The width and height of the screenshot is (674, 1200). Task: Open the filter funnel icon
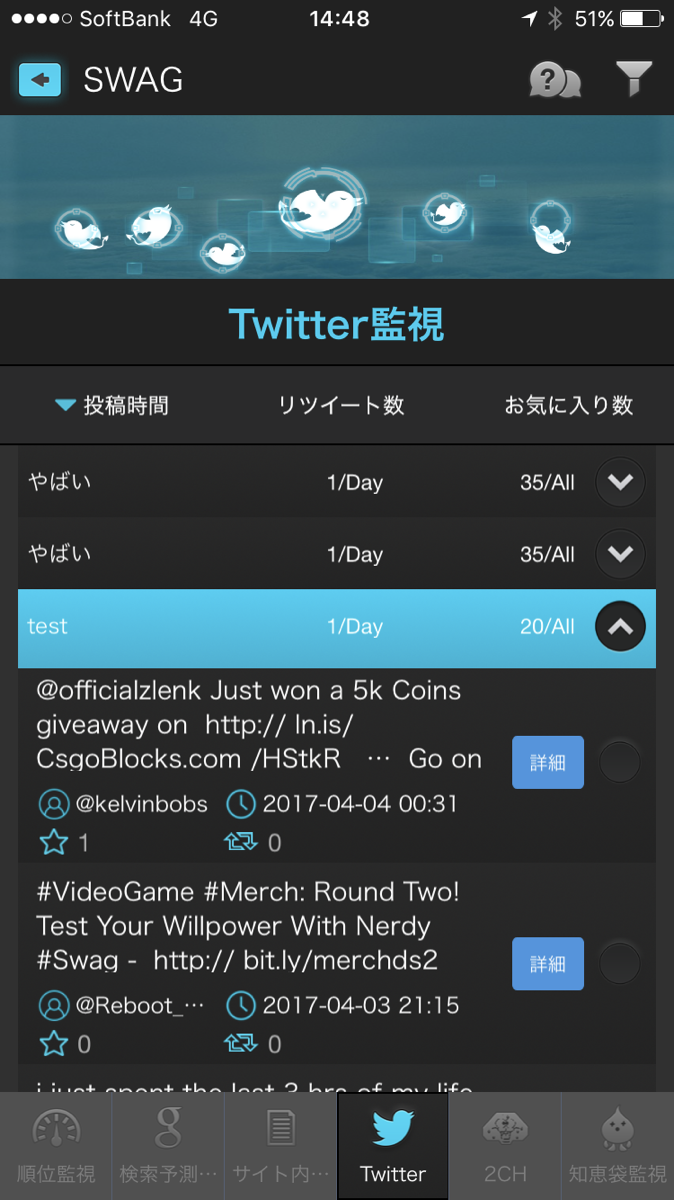[634, 79]
